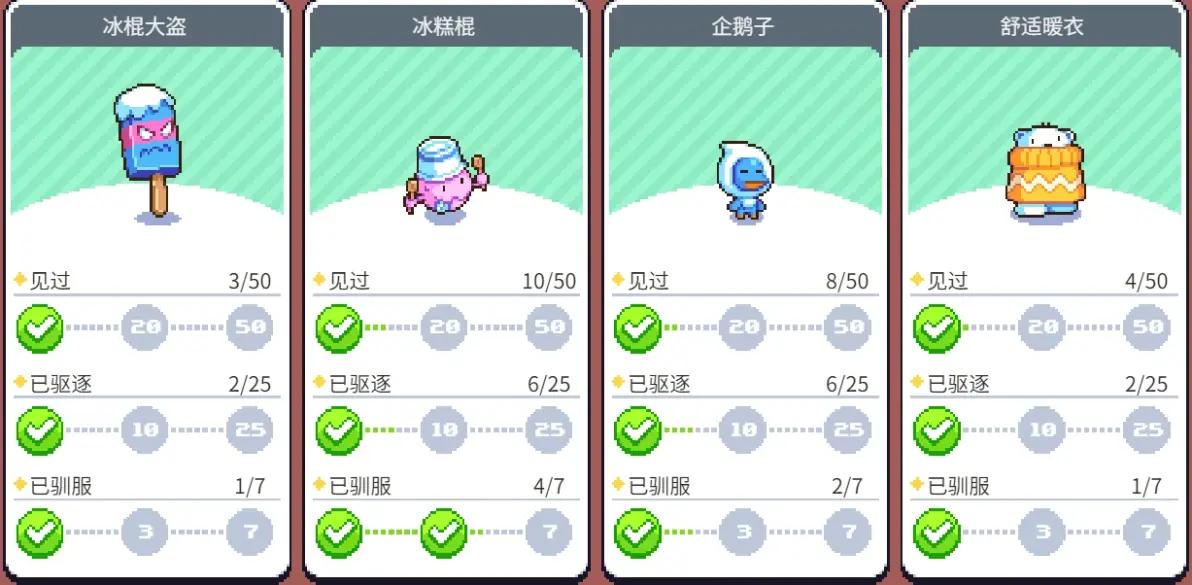
Task: Tap the 舒适暖衣 creature card
Action: tap(1045, 150)
